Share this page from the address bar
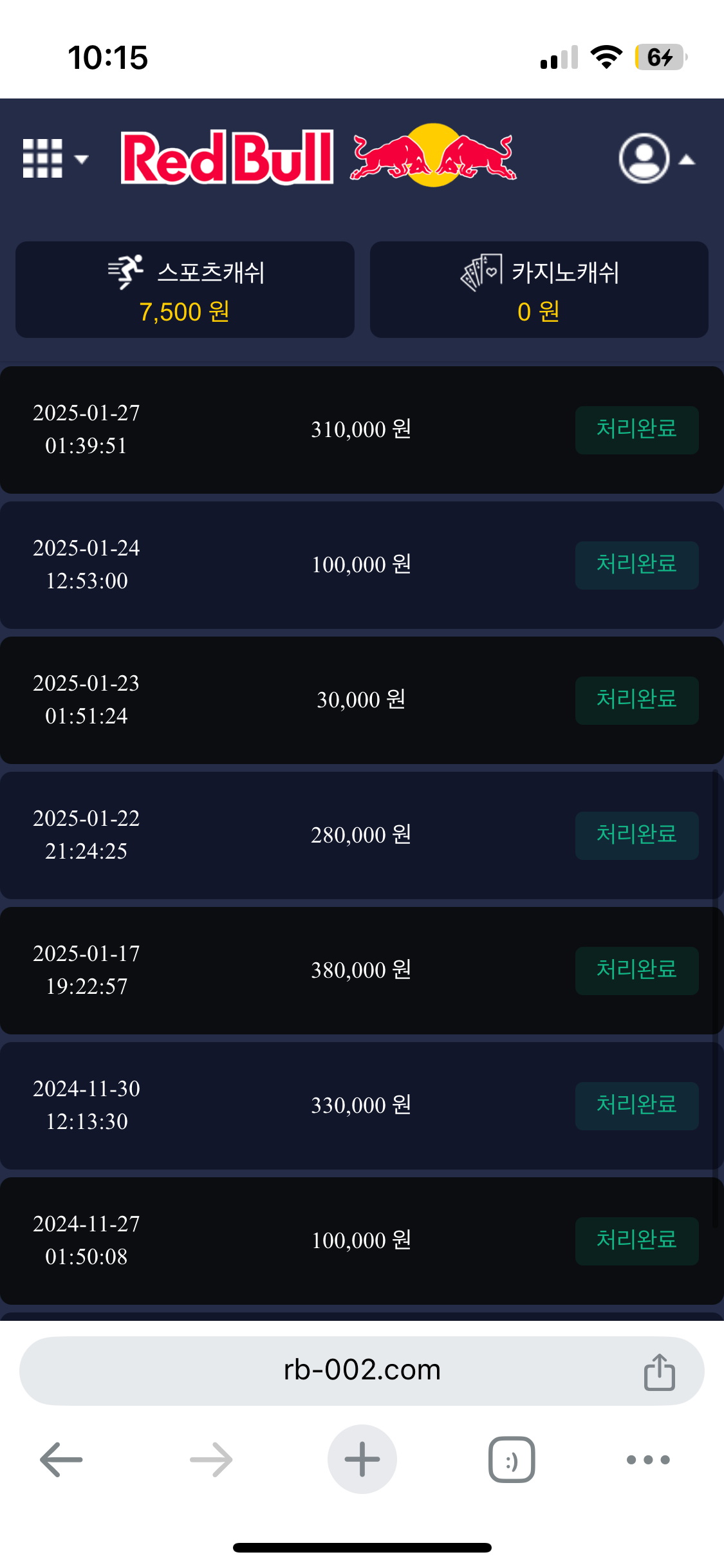724x1568 pixels. [x=659, y=1372]
